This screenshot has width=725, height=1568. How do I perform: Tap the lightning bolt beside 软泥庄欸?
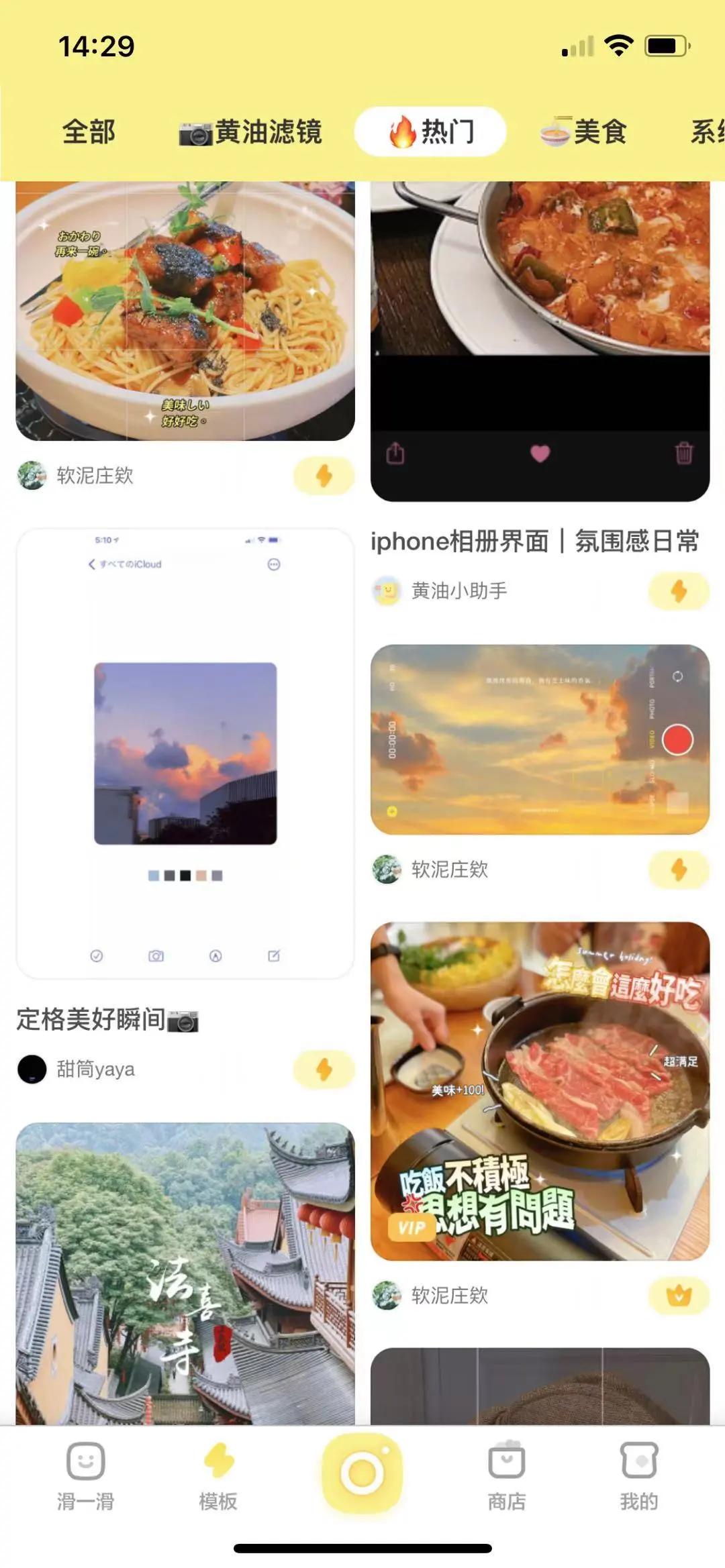(x=325, y=474)
